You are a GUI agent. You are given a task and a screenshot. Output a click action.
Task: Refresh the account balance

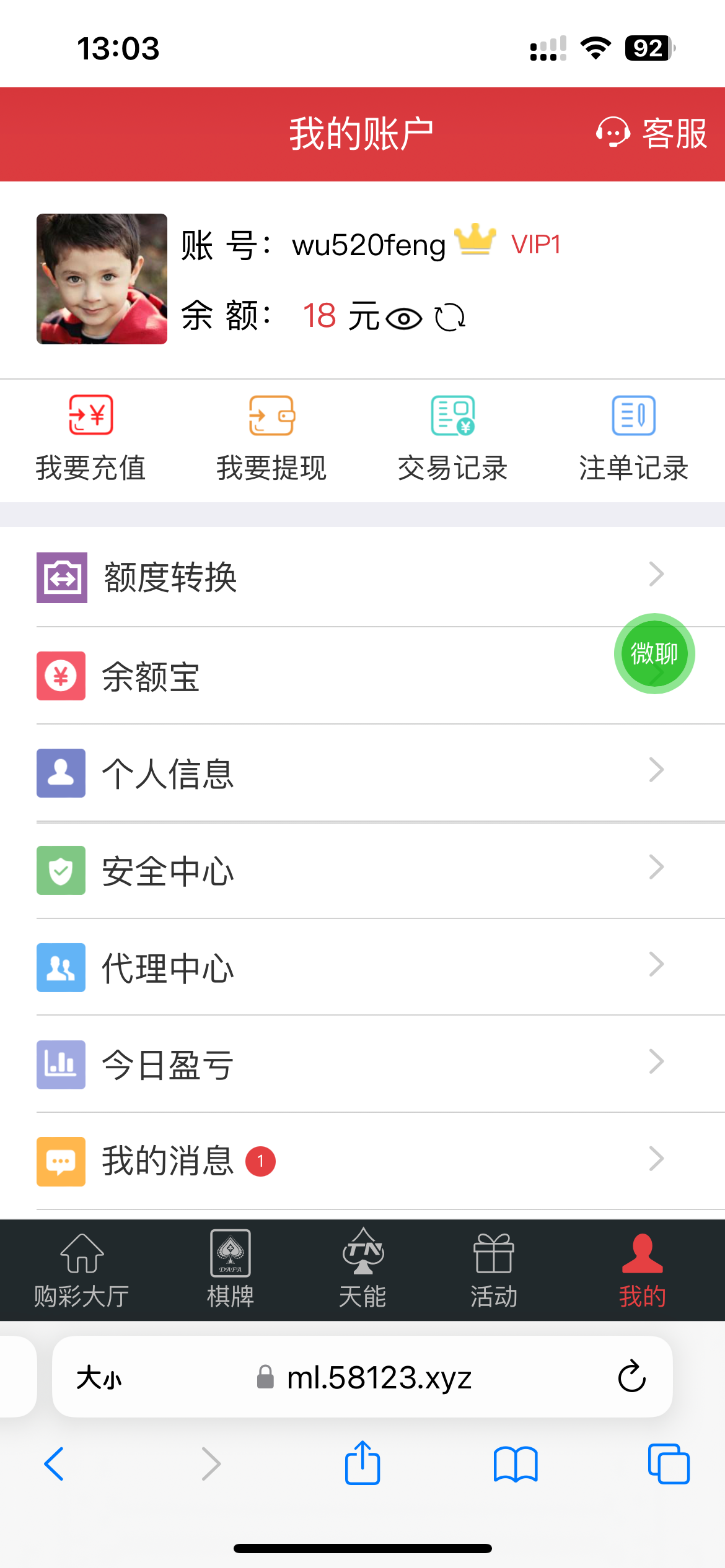click(x=450, y=318)
